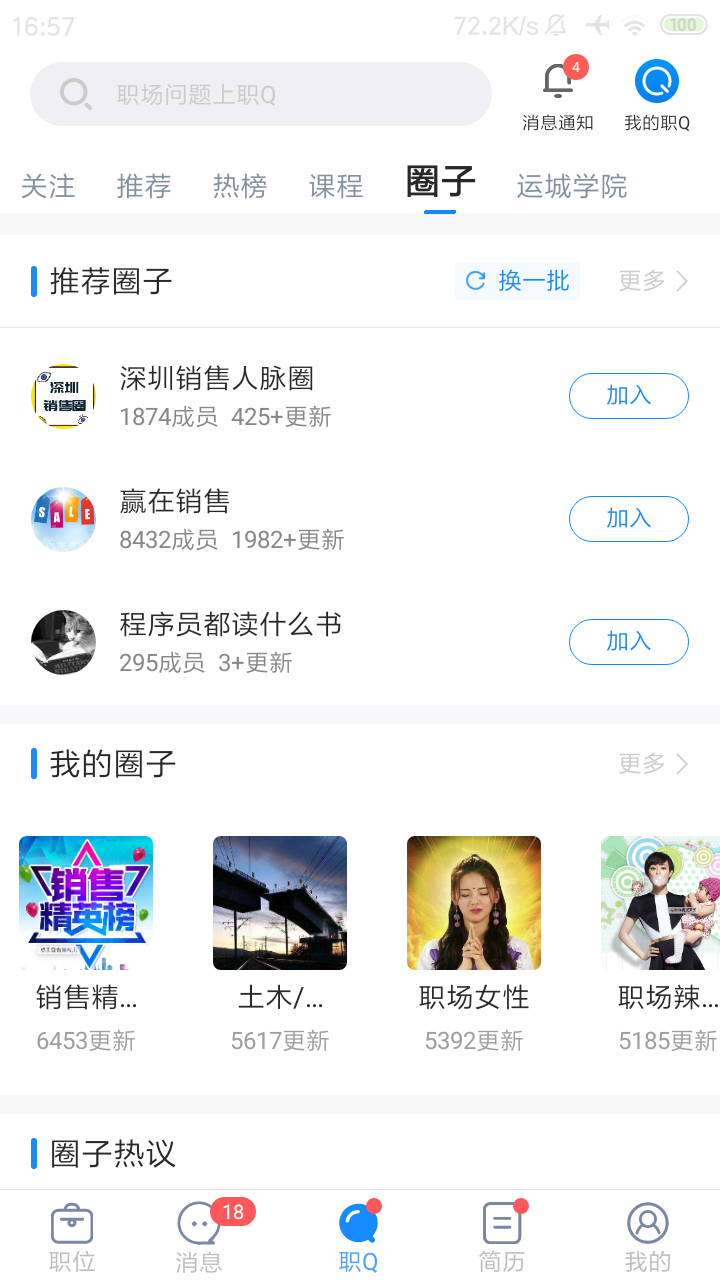The image size is (720, 1280).
Task: Switch to the 热榜 tab
Action: tap(240, 186)
